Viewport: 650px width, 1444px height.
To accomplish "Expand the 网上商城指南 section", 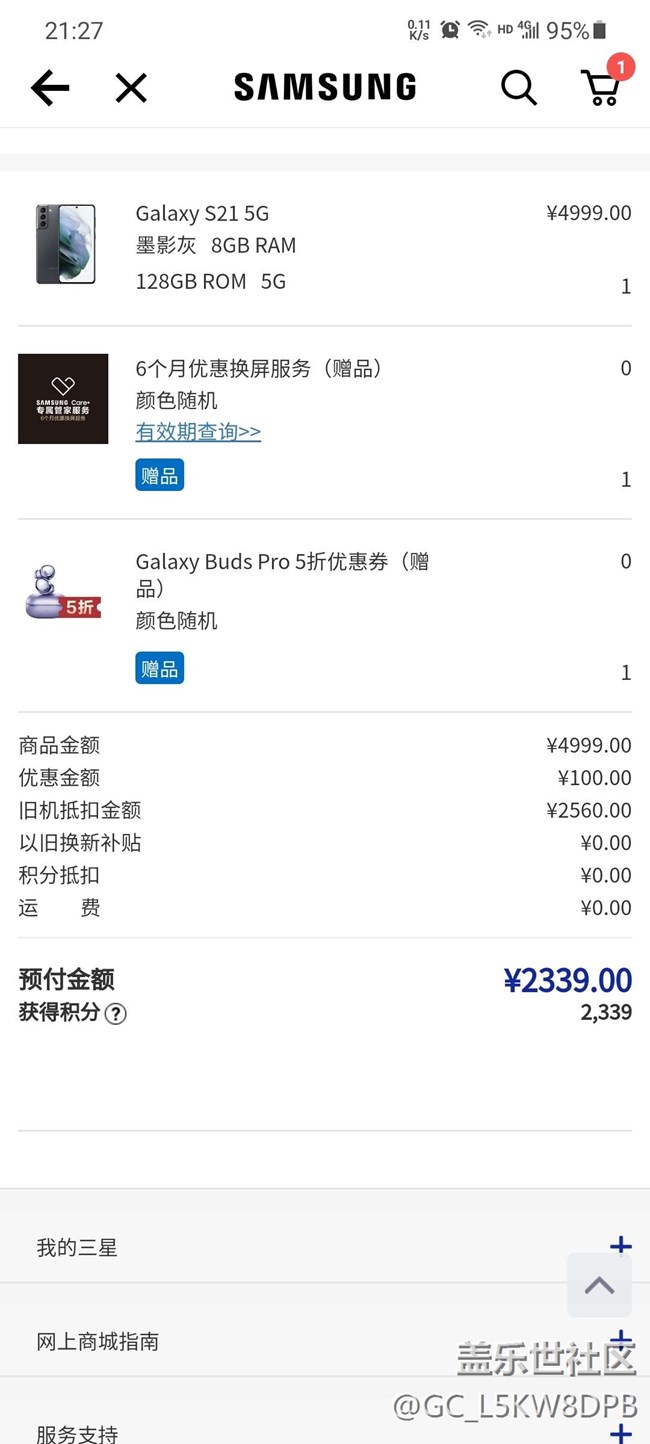I will tap(620, 1338).
